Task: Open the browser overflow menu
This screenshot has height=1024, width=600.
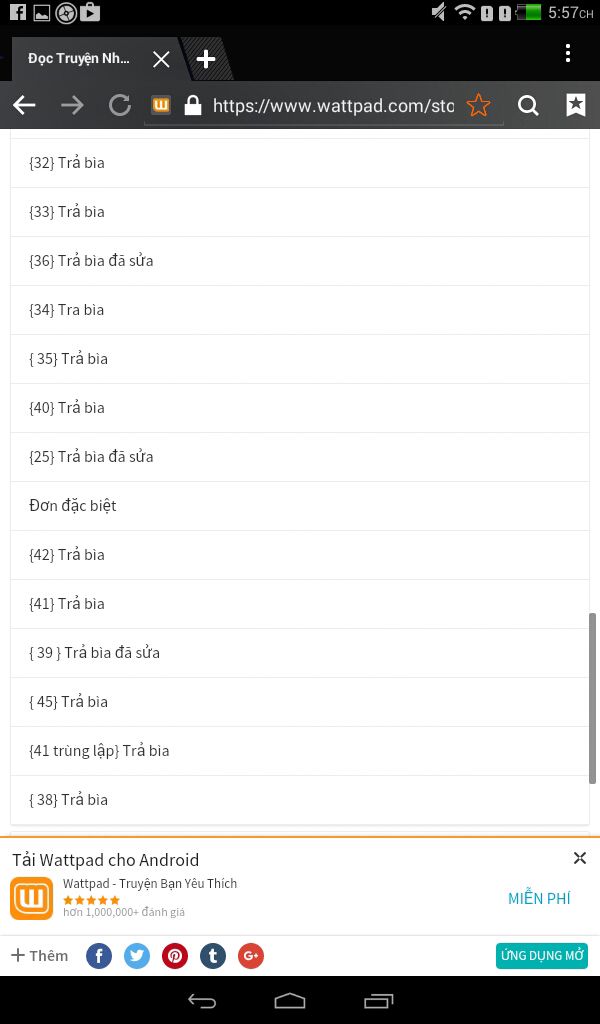Action: point(568,53)
